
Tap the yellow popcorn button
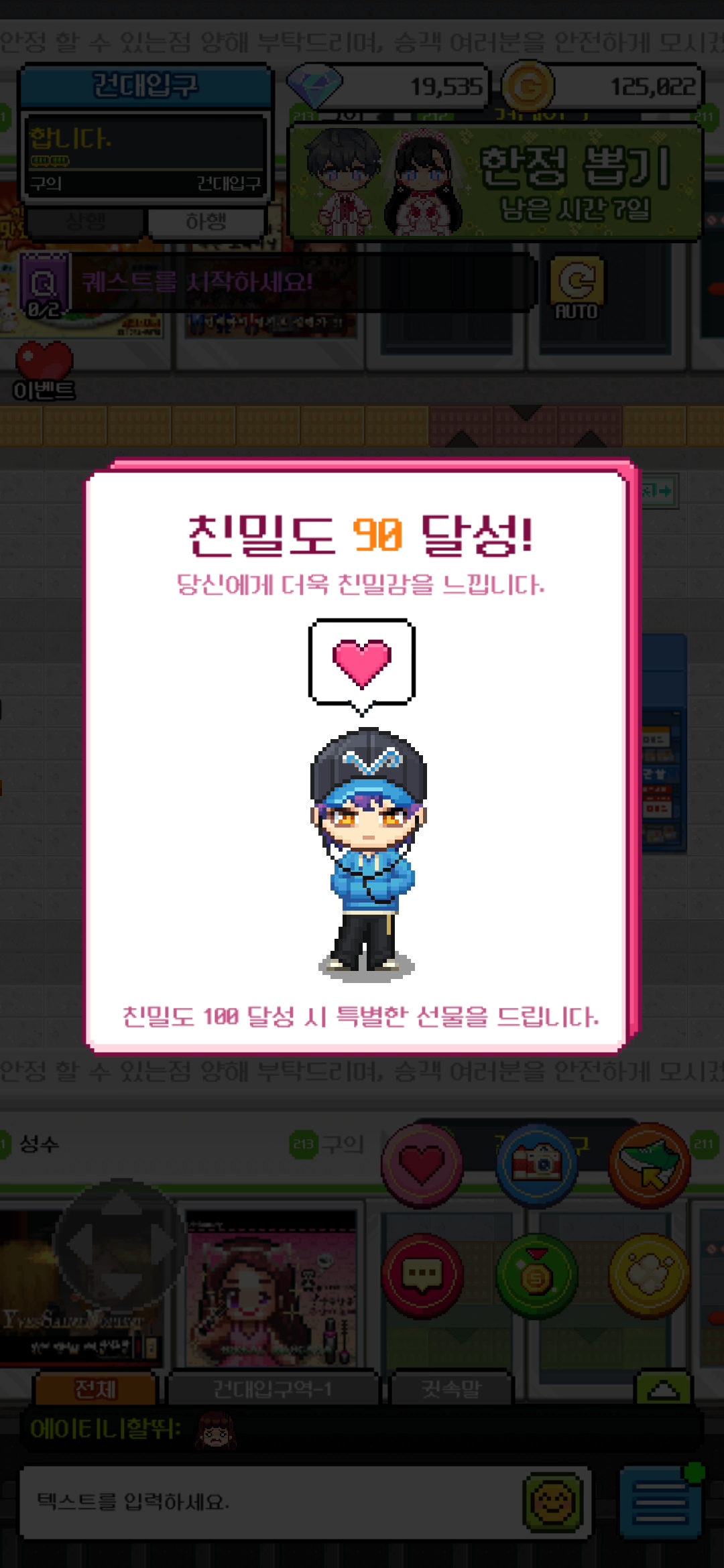pyautogui.click(x=649, y=1275)
